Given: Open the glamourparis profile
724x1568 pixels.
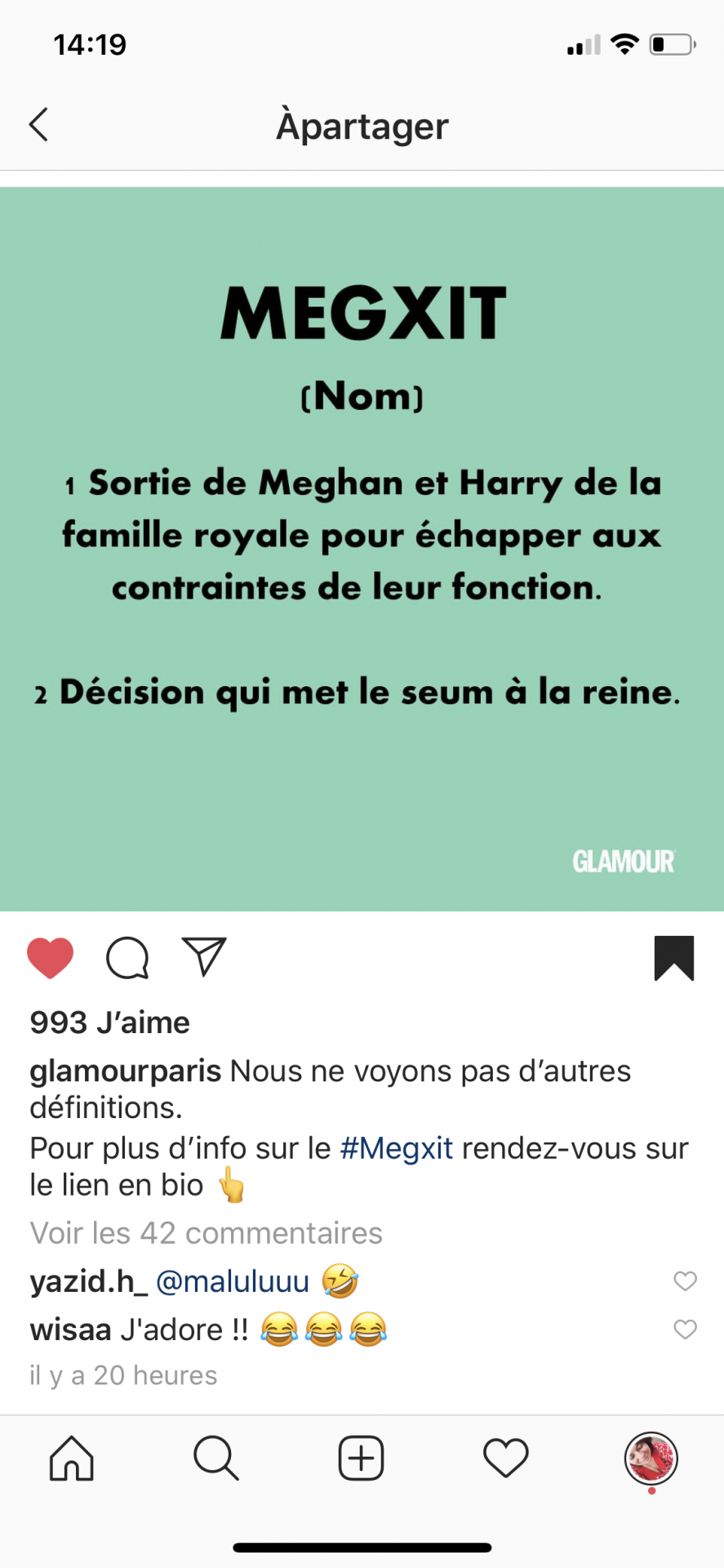Looking at the screenshot, I should point(125,1071).
